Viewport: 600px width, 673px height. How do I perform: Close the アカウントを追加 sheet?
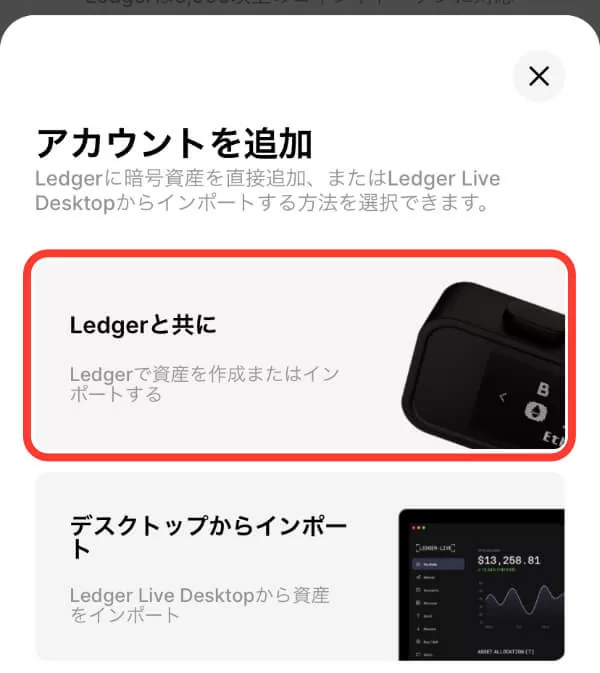click(539, 77)
